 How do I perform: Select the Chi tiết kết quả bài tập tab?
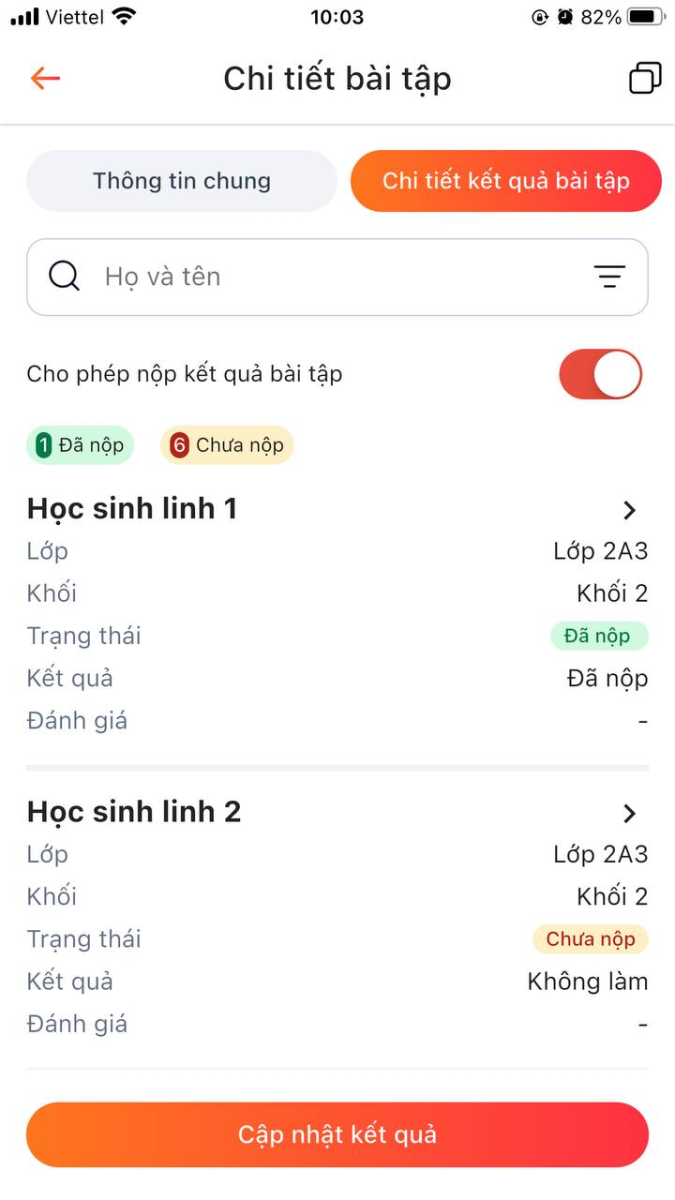(505, 181)
